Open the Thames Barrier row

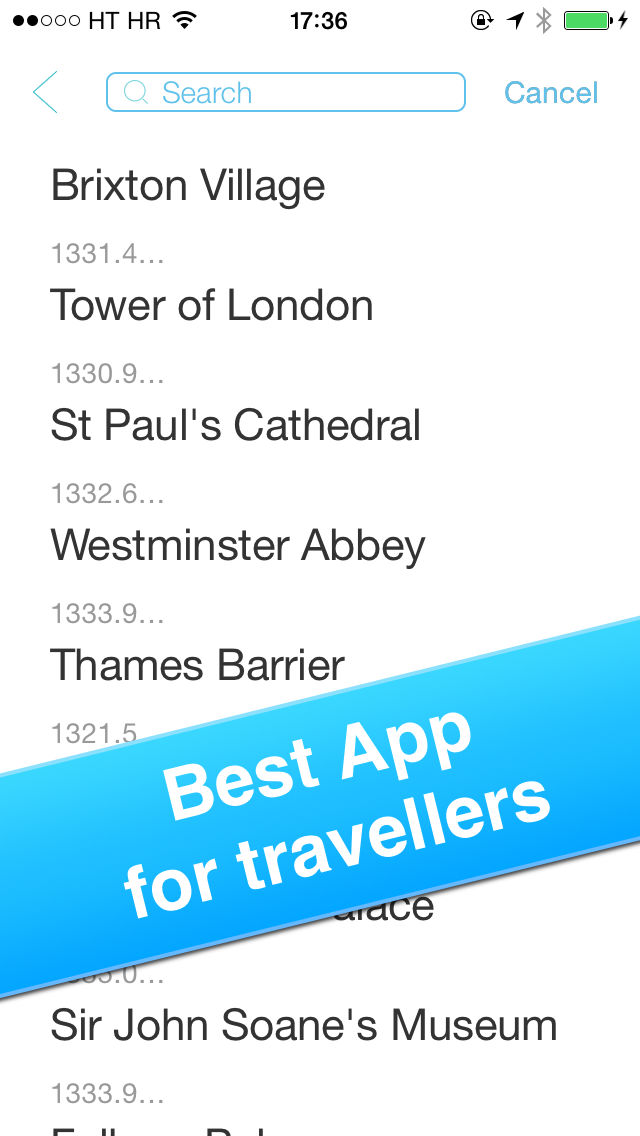pos(197,665)
